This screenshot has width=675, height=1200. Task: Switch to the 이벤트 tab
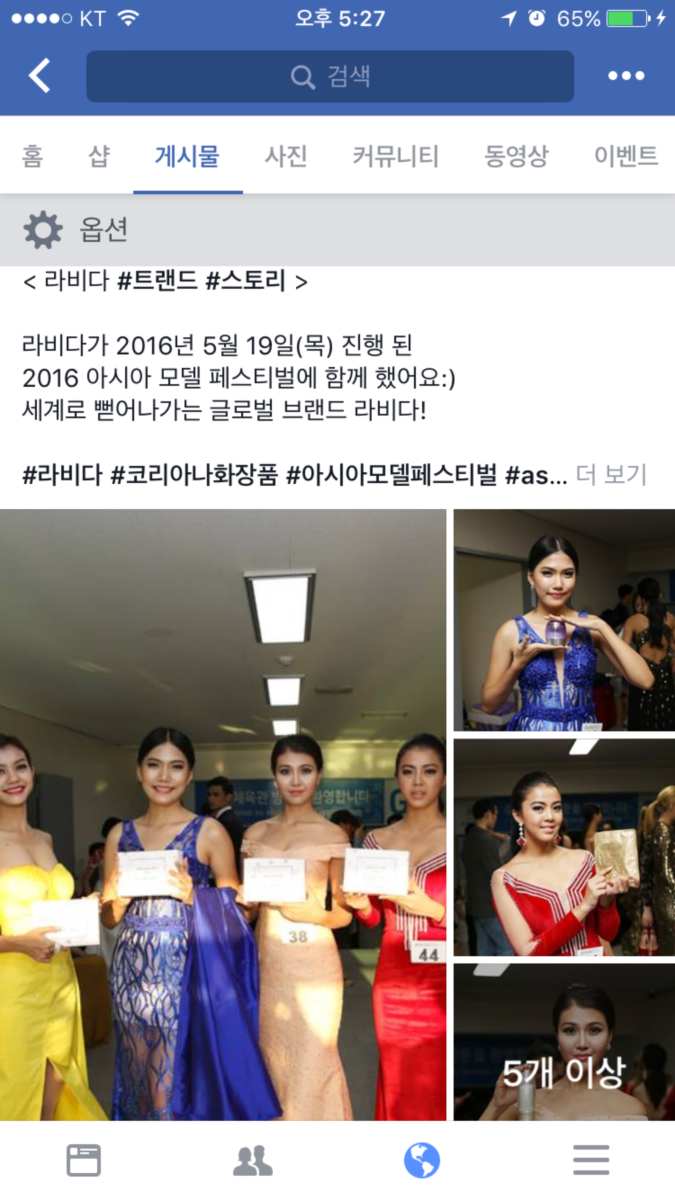click(x=626, y=156)
